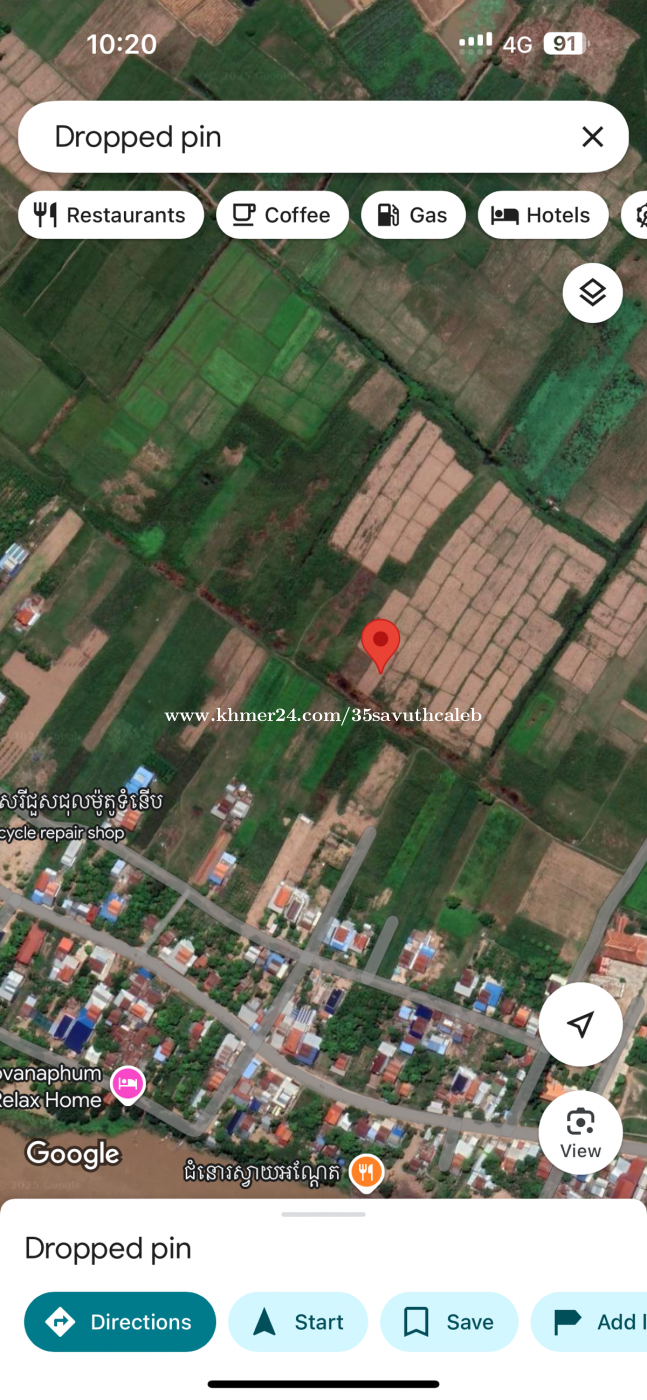Select the Restaurants filter chip
The image size is (647, 1400).
point(111,215)
